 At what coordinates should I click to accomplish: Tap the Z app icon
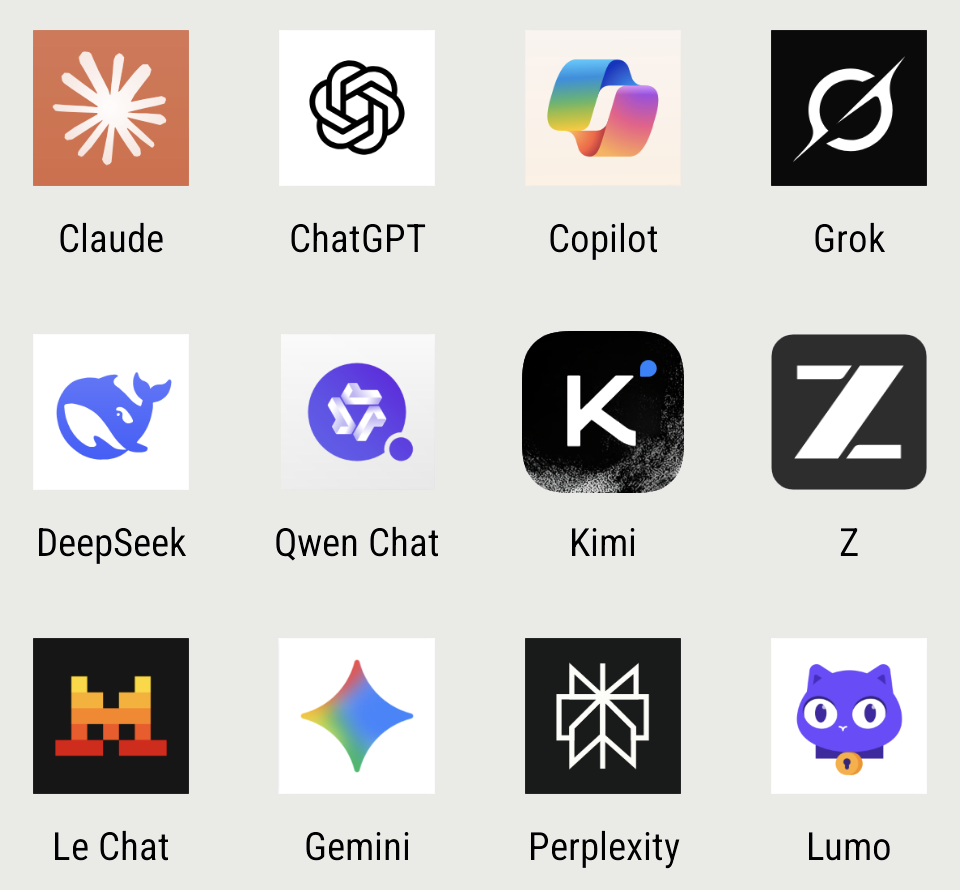[x=849, y=412]
